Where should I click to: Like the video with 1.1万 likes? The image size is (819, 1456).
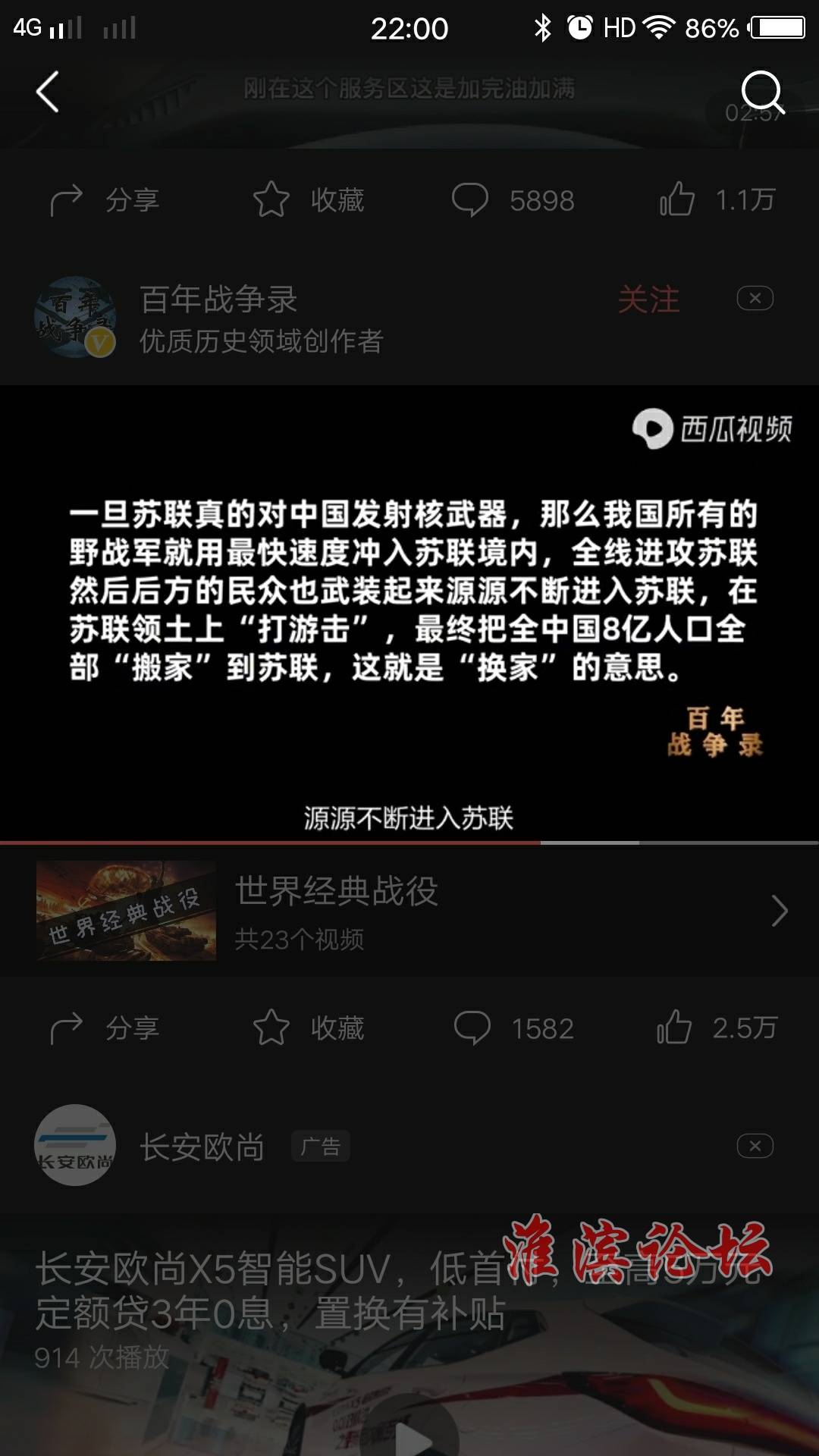click(717, 200)
